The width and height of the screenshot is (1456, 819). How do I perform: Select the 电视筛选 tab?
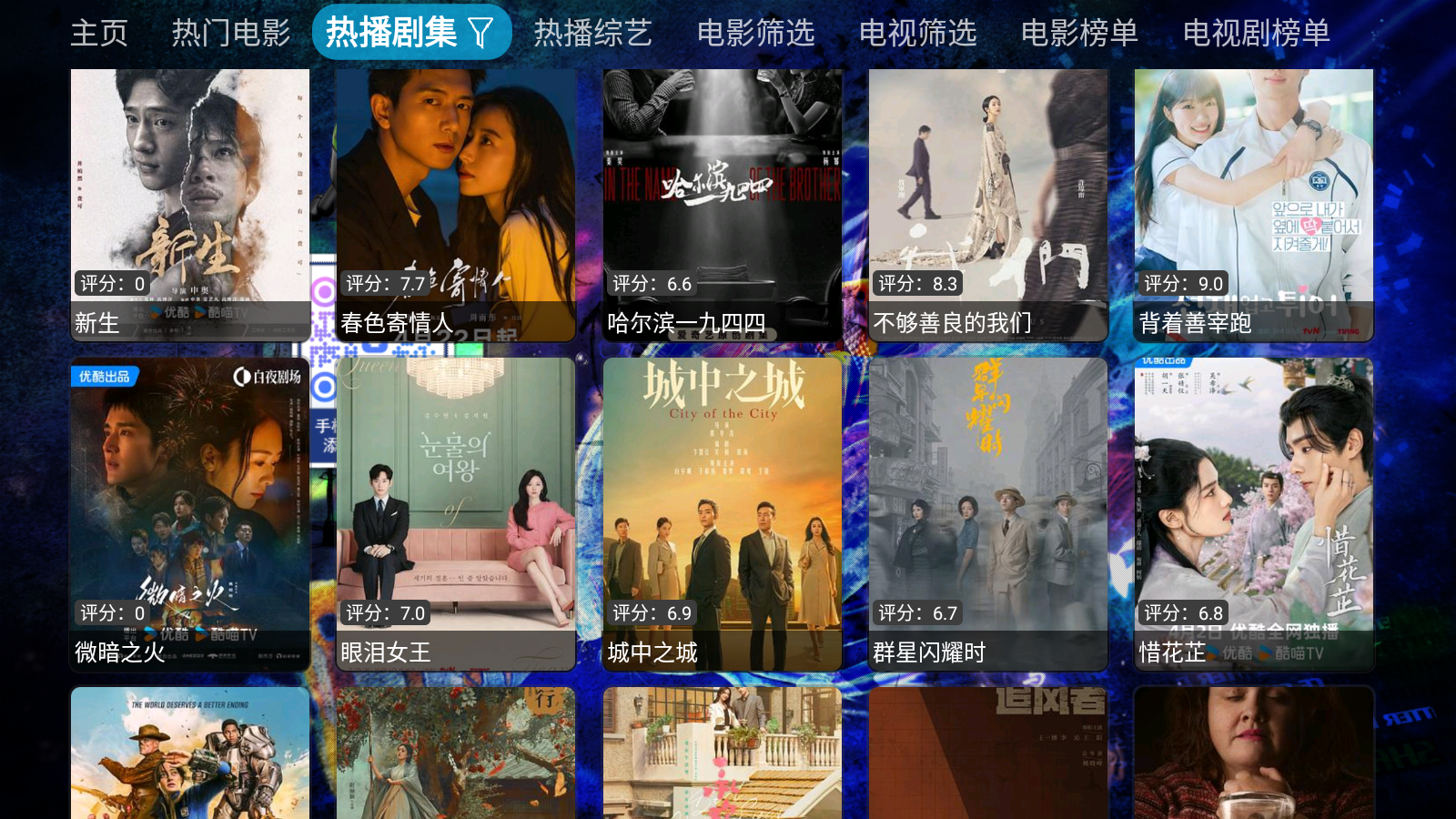click(917, 33)
